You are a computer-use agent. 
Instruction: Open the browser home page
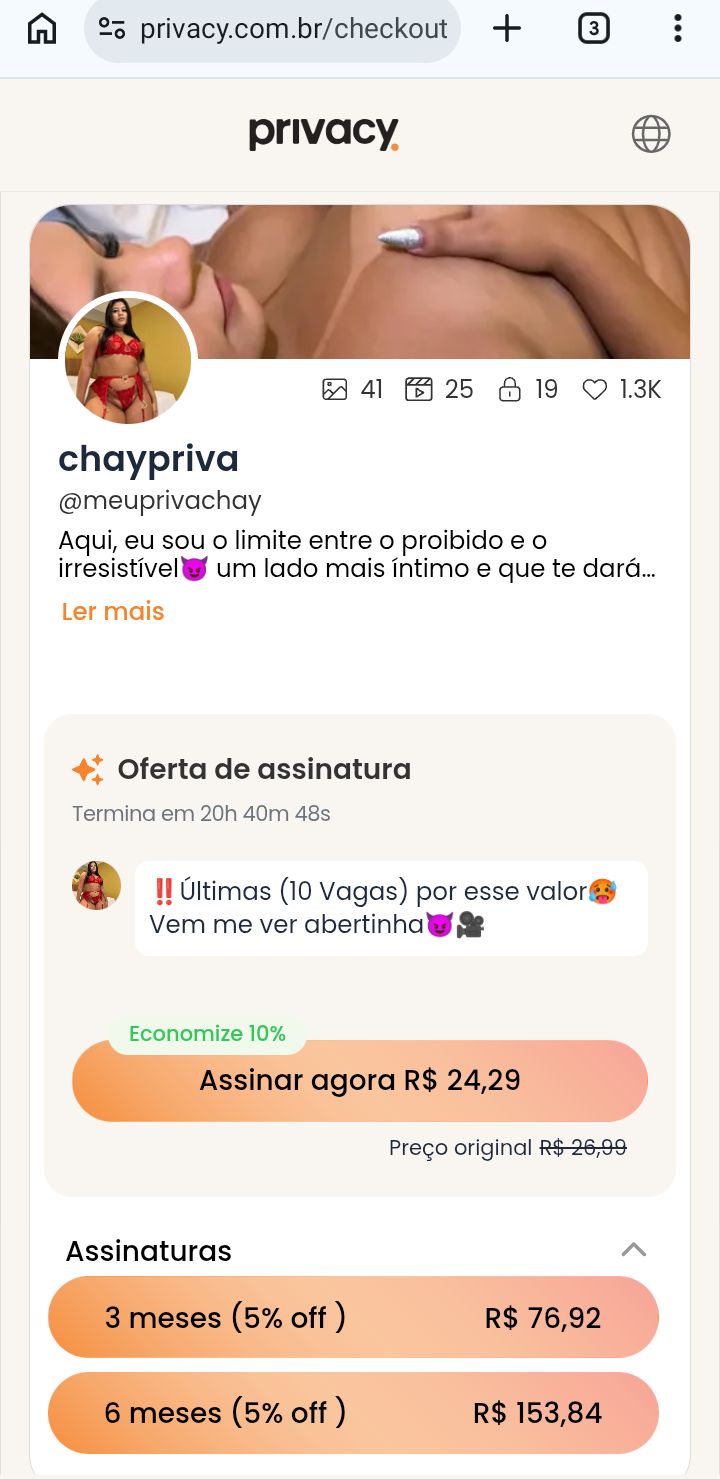[x=42, y=29]
